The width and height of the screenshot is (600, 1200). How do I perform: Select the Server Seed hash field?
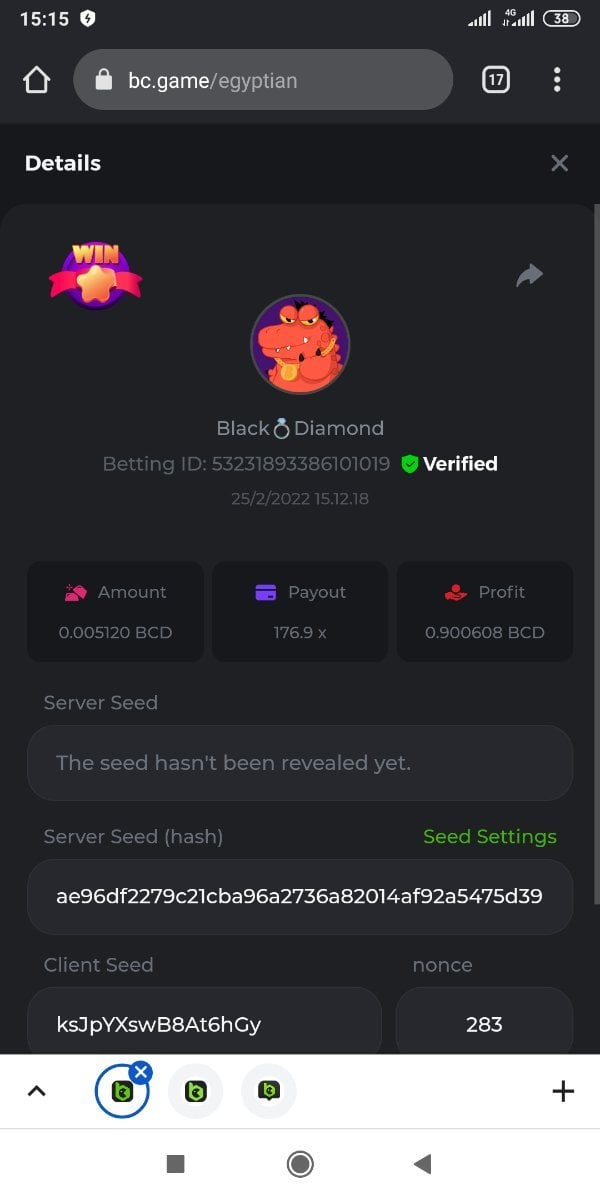299,896
